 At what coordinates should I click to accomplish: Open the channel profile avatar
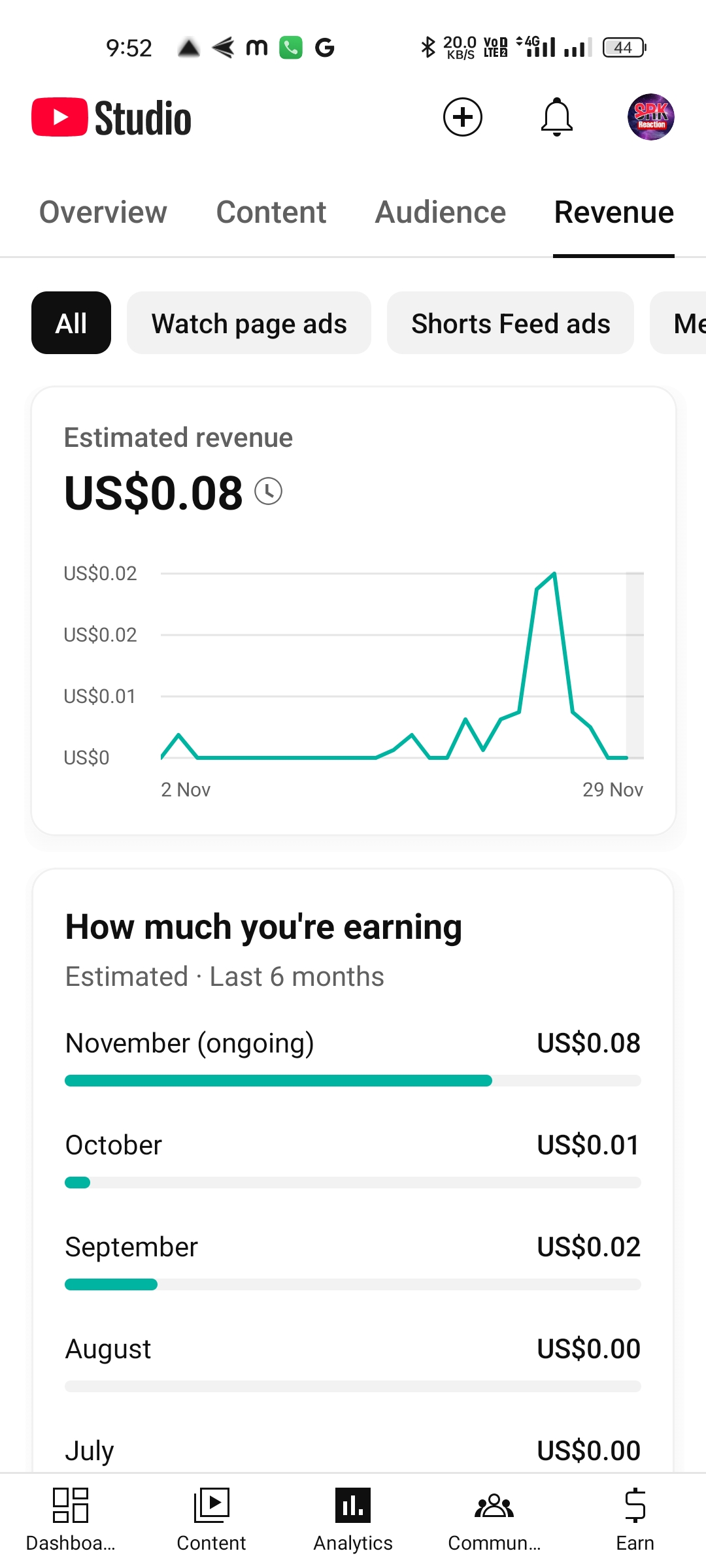tap(651, 118)
